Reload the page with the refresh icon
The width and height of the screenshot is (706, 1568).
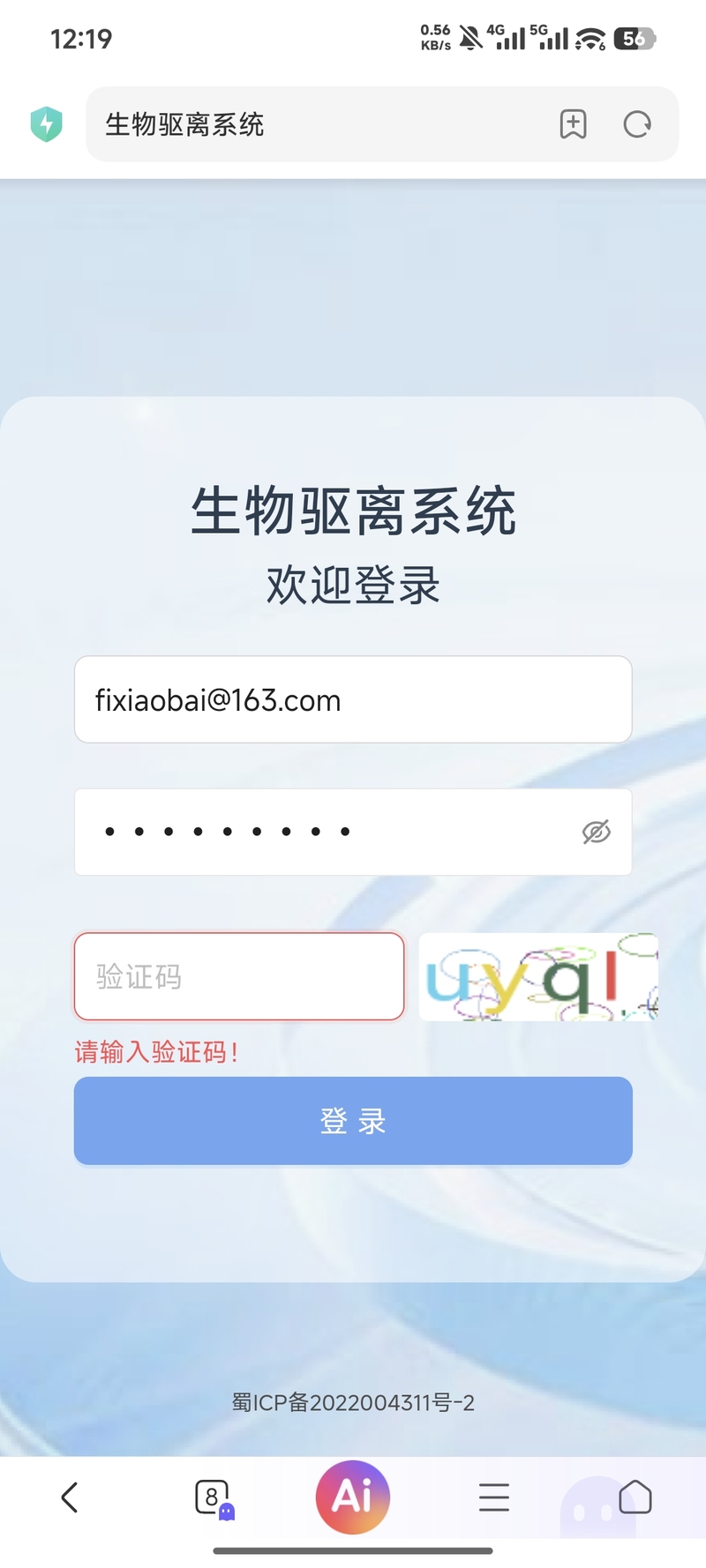click(x=637, y=124)
